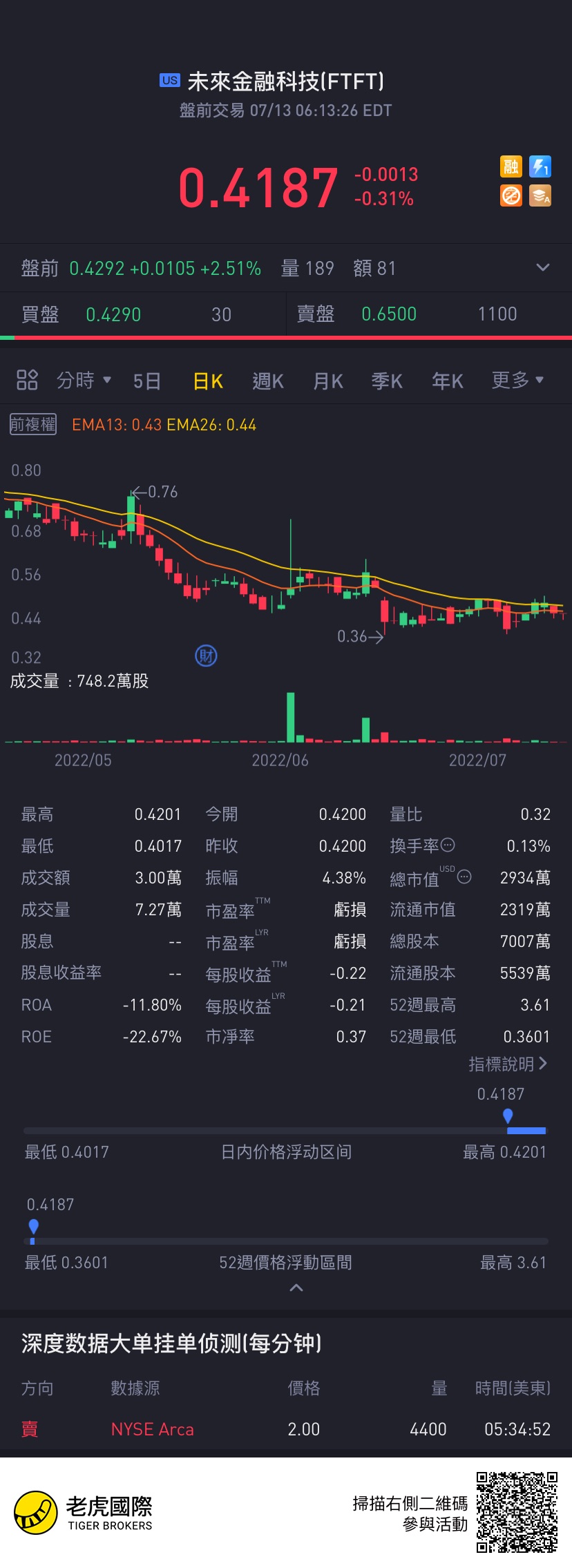The image size is (572, 1568).
Task: Switch to the 週K chart
Action: (x=268, y=381)
